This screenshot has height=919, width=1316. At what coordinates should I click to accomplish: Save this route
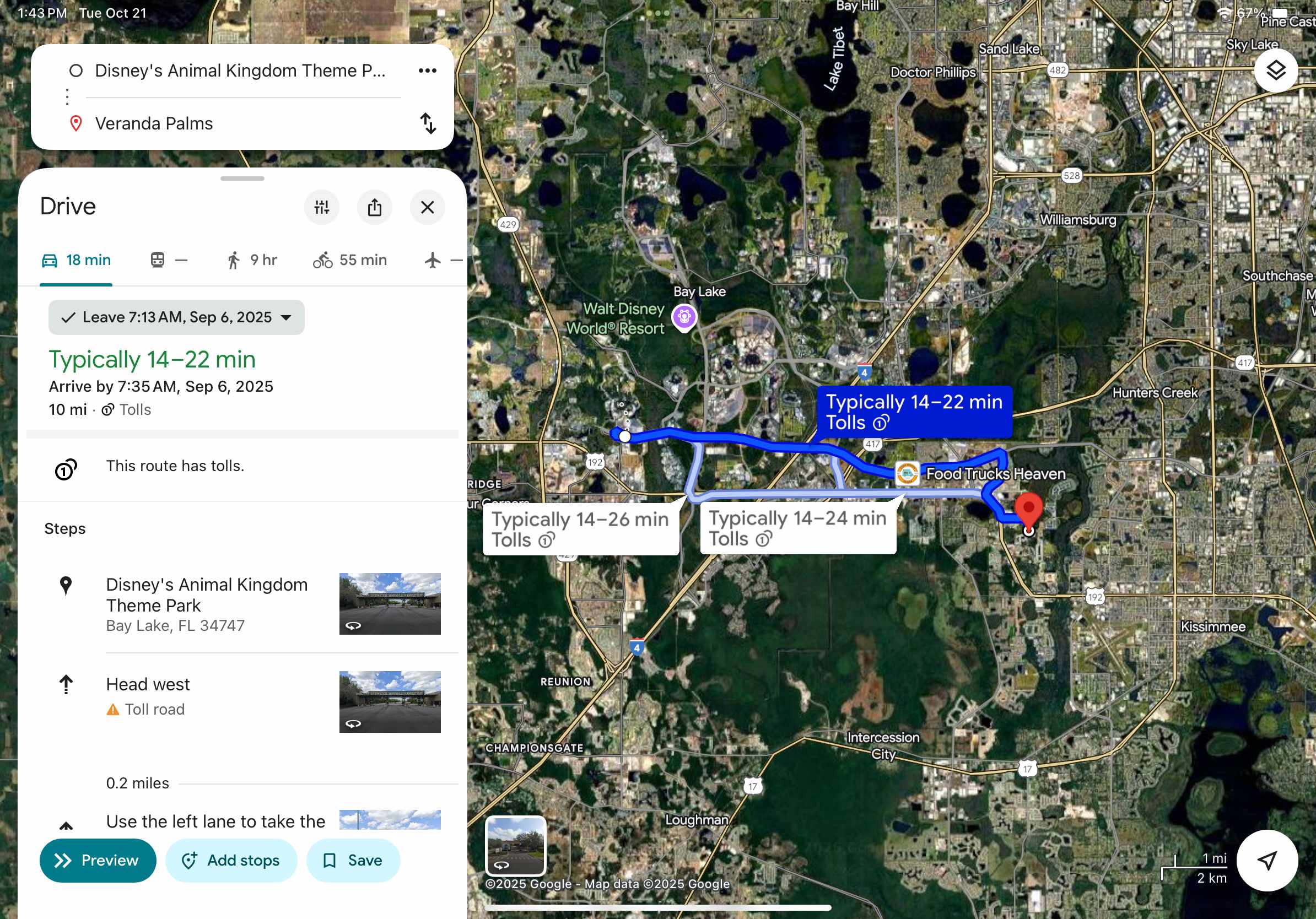[x=353, y=860]
